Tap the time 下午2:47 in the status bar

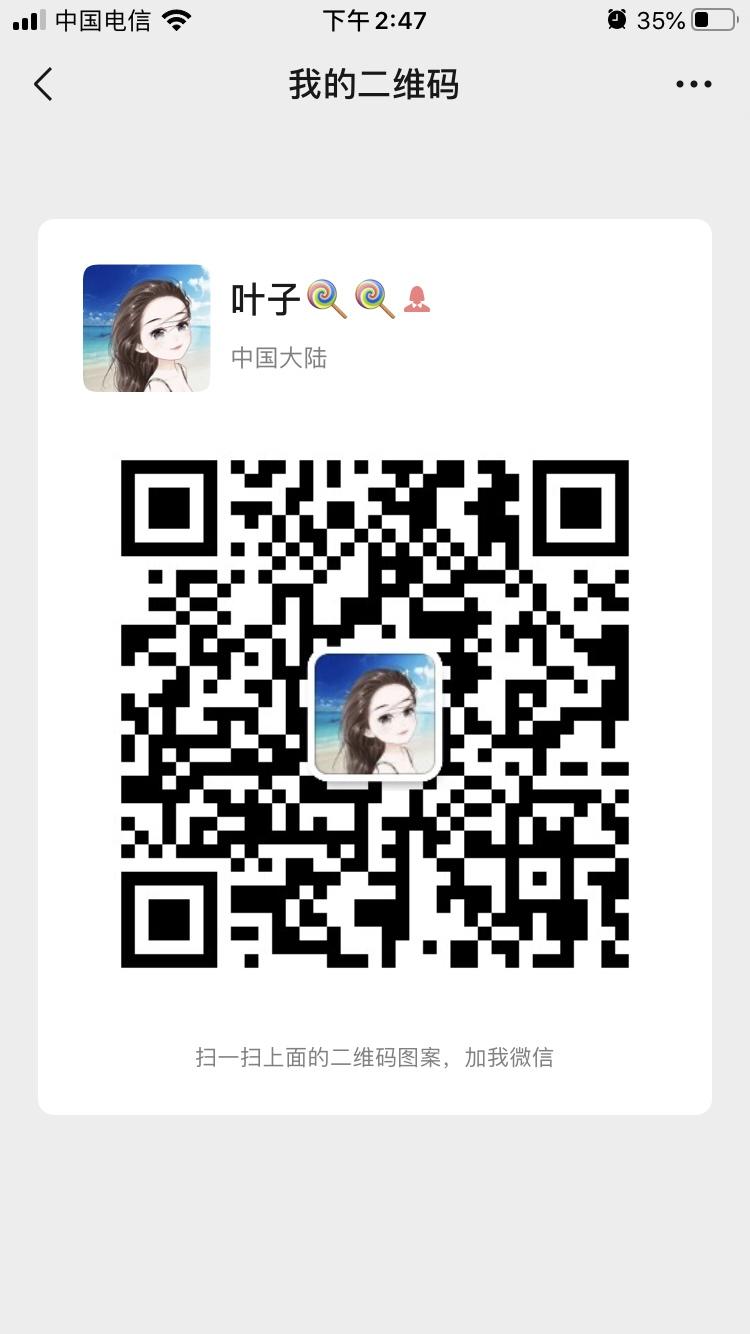(x=375, y=18)
